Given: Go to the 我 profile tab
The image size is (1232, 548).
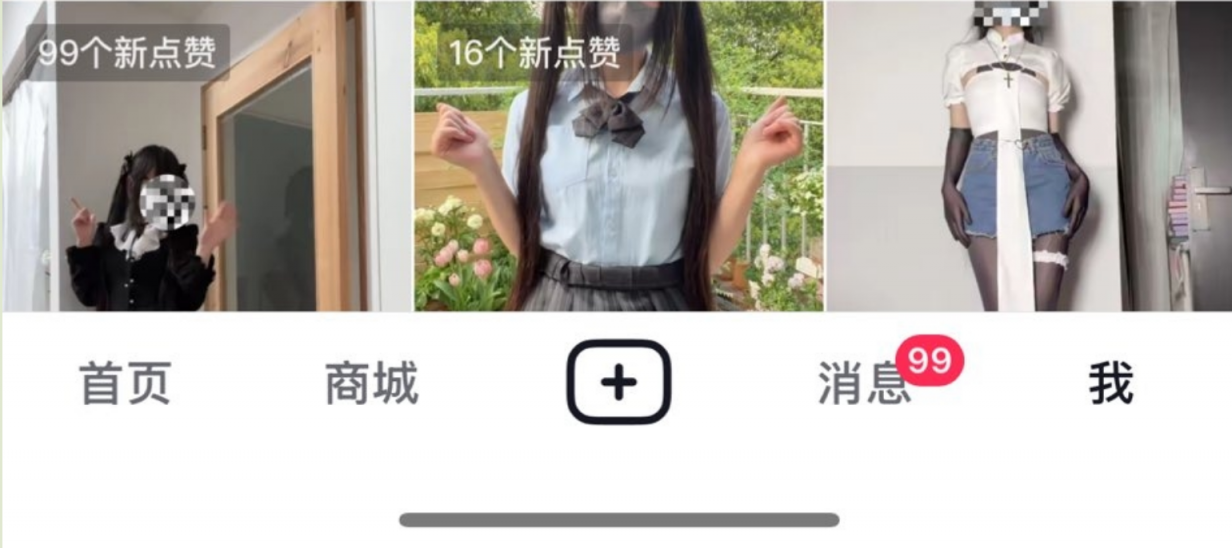Looking at the screenshot, I should pos(1110,384).
